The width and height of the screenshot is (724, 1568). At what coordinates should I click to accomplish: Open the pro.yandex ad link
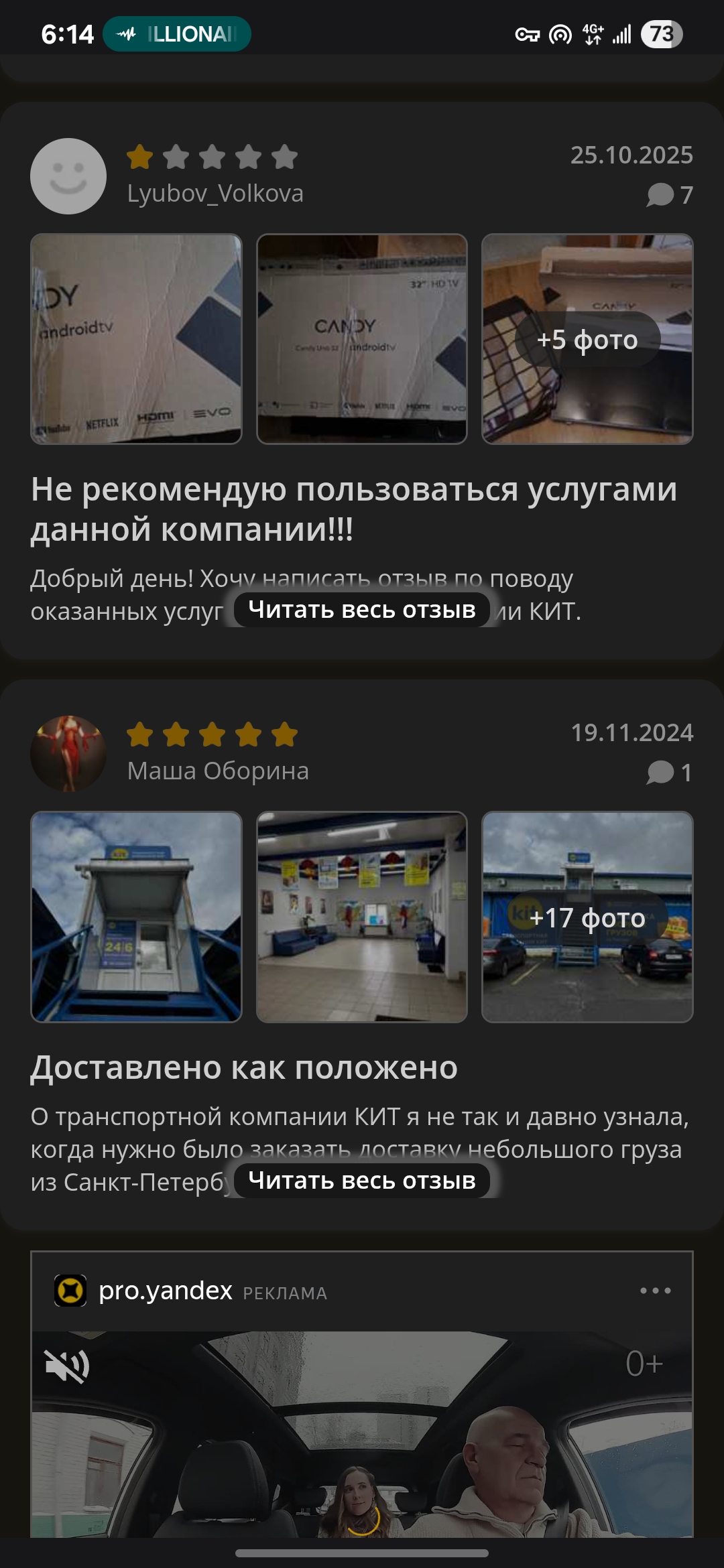[x=165, y=1291]
